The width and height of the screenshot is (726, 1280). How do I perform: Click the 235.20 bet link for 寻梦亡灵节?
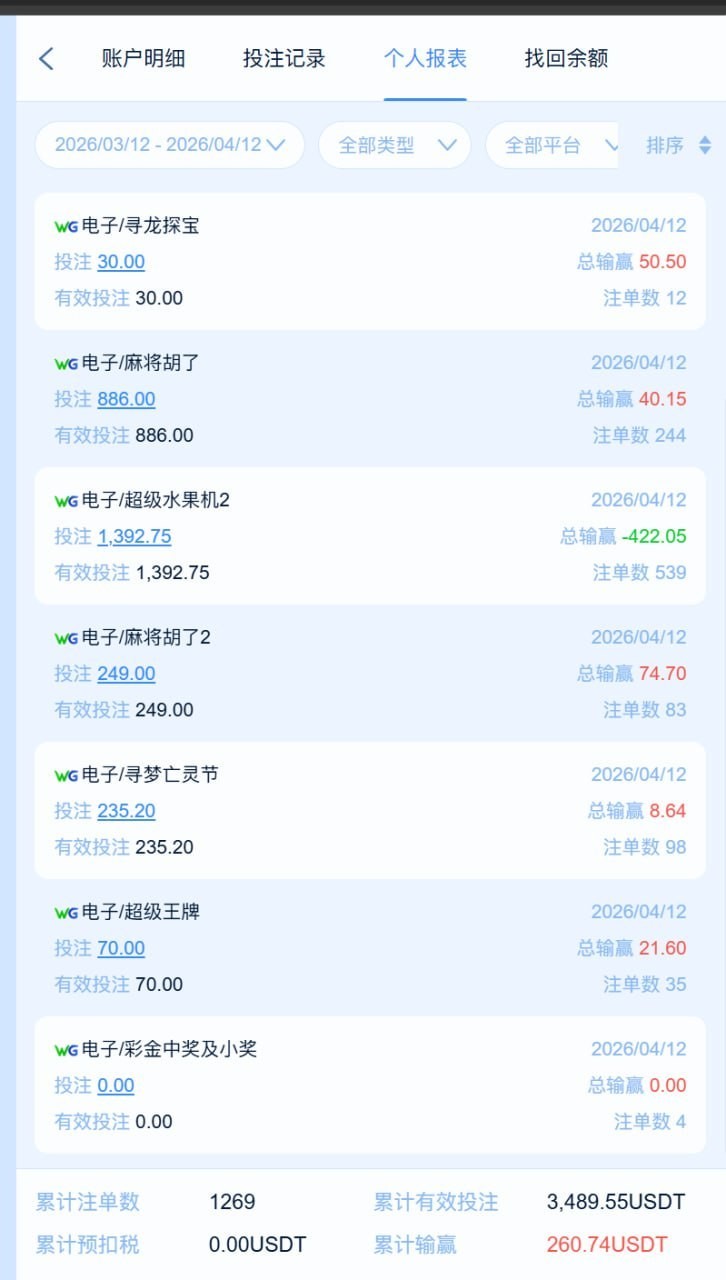126,810
